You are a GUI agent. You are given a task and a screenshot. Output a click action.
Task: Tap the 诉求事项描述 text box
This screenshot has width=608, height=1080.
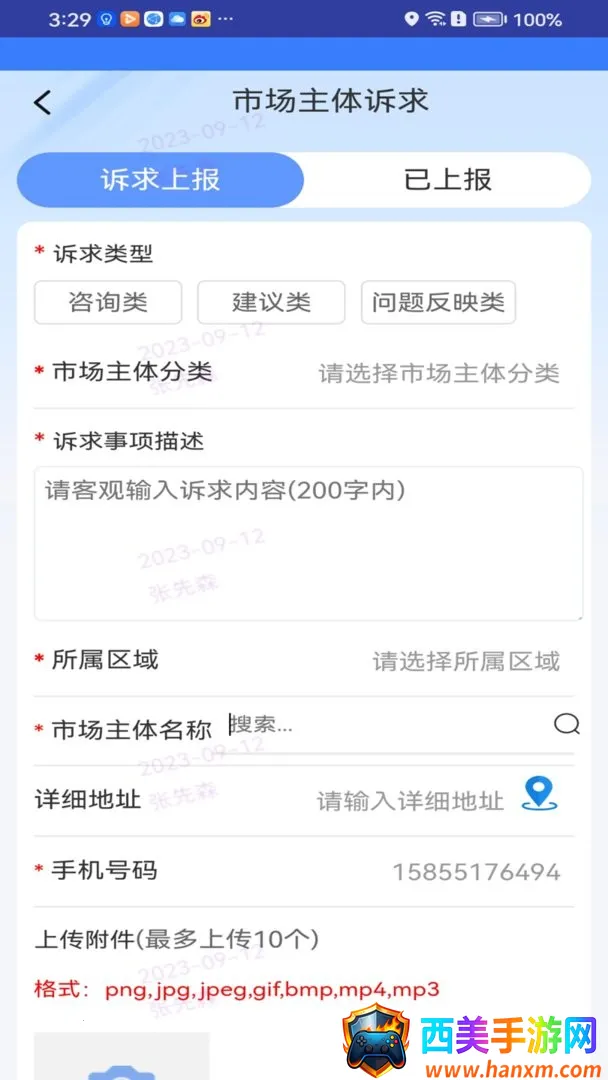pyautogui.click(x=308, y=543)
